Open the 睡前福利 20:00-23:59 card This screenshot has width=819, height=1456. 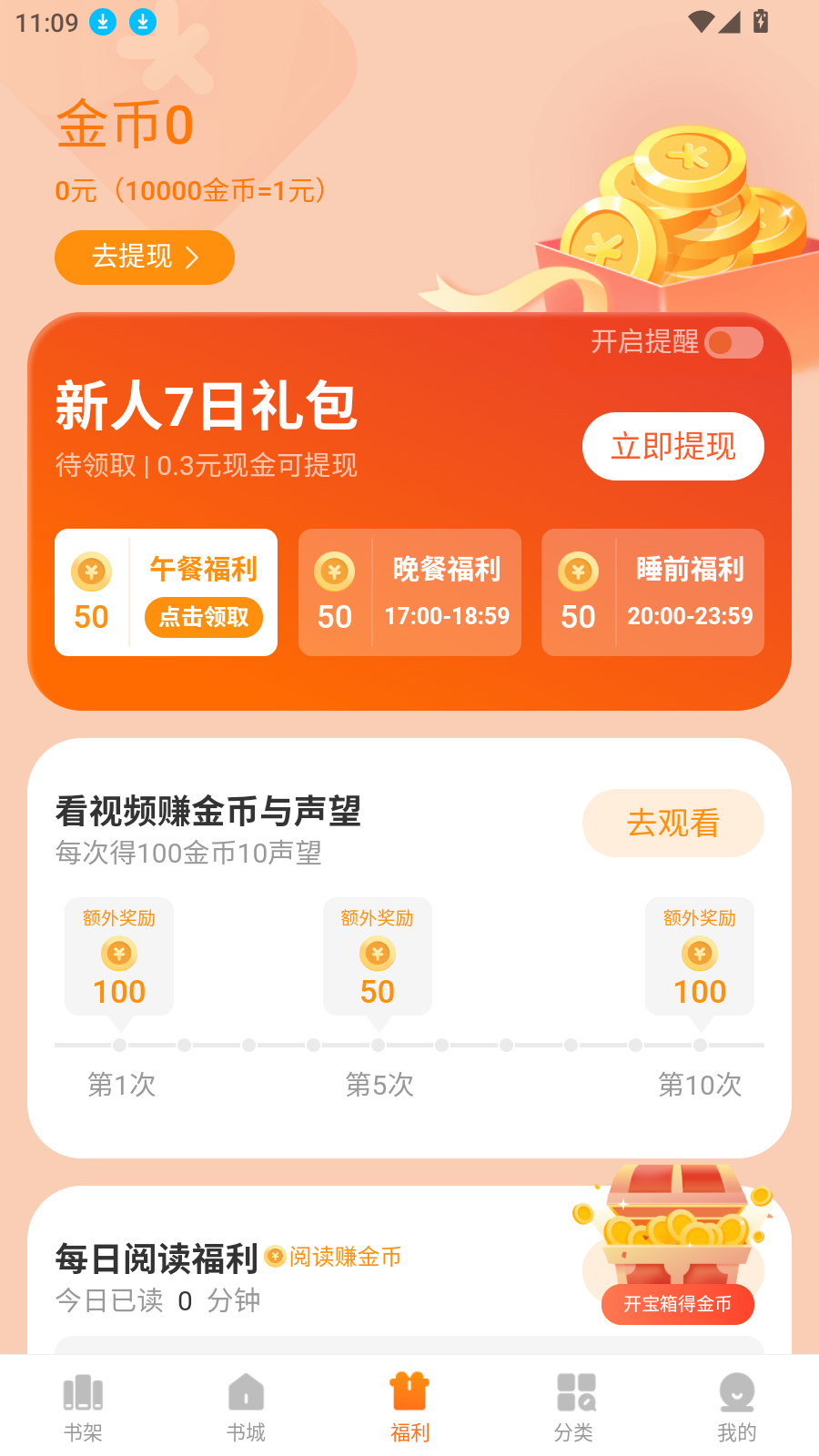pos(652,592)
